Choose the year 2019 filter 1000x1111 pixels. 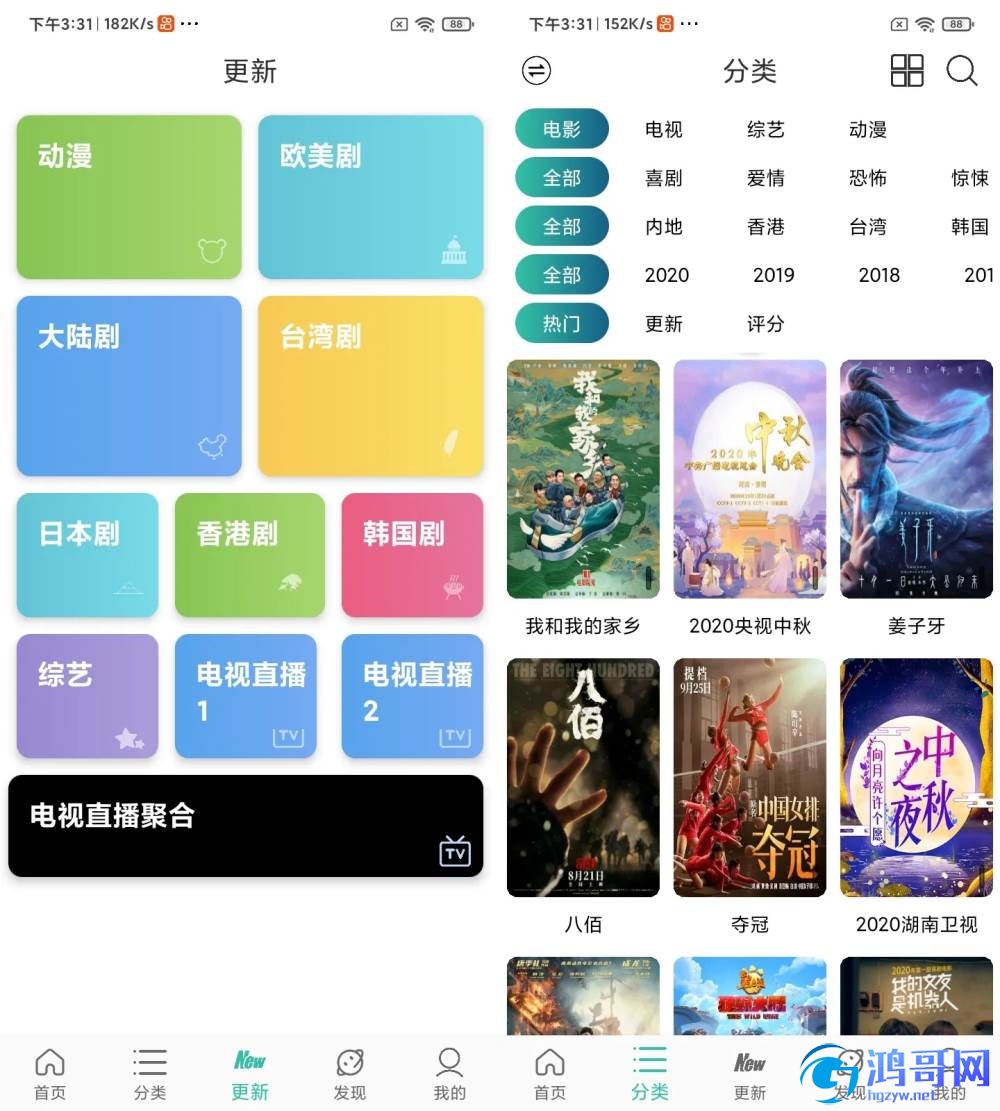[774, 275]
